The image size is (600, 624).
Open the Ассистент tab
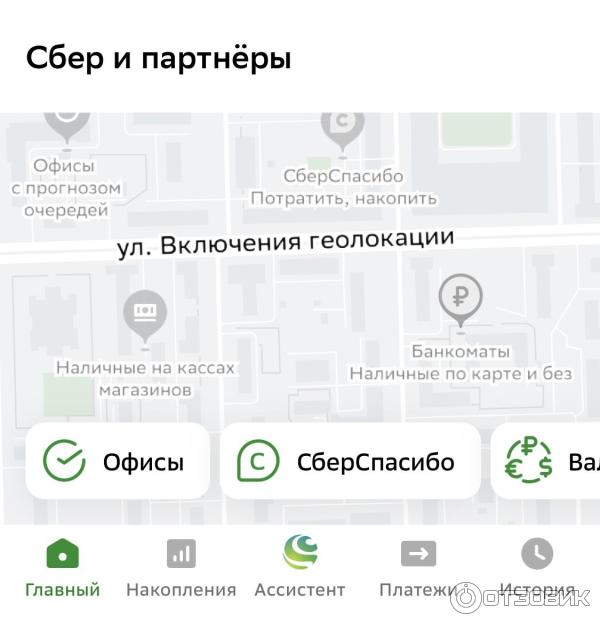pos(299,566)
